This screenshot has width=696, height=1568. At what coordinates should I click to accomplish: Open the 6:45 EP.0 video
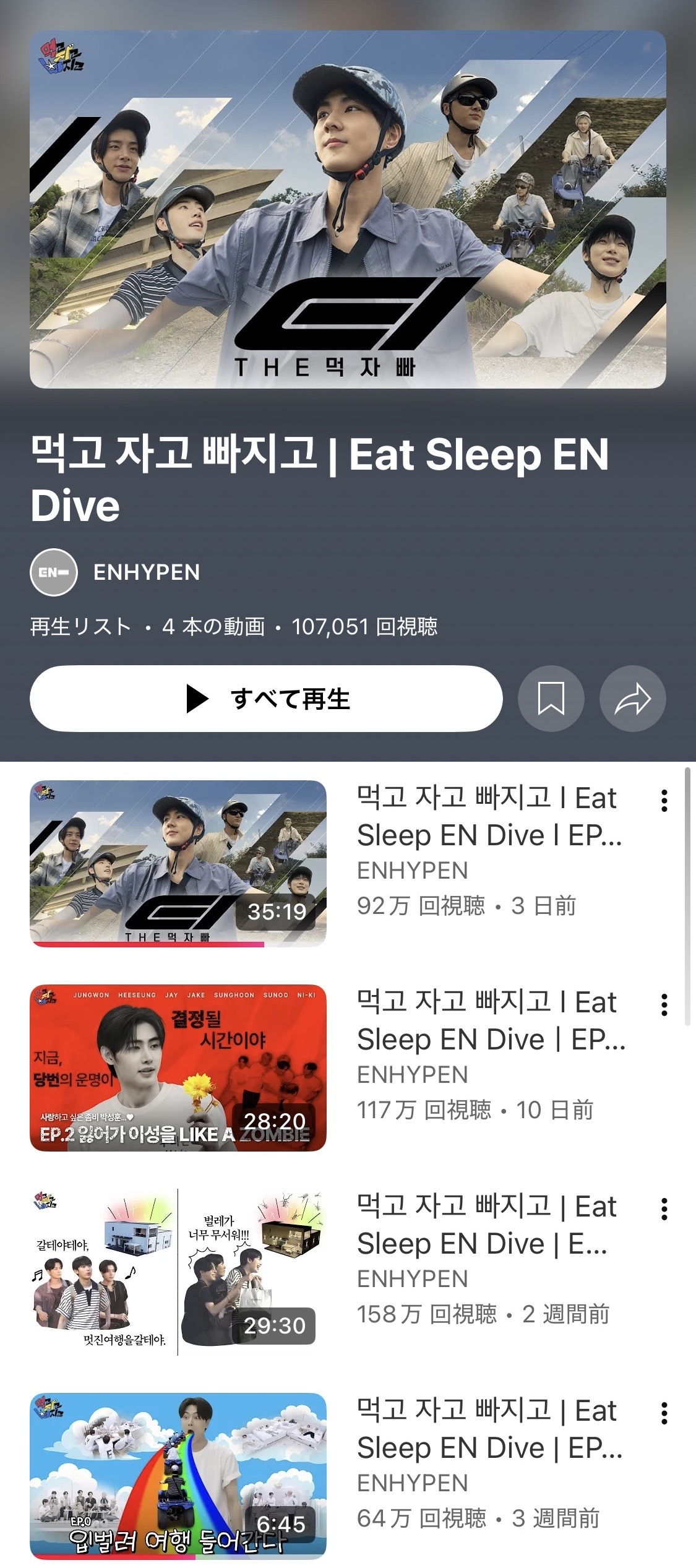[178, 1476]
